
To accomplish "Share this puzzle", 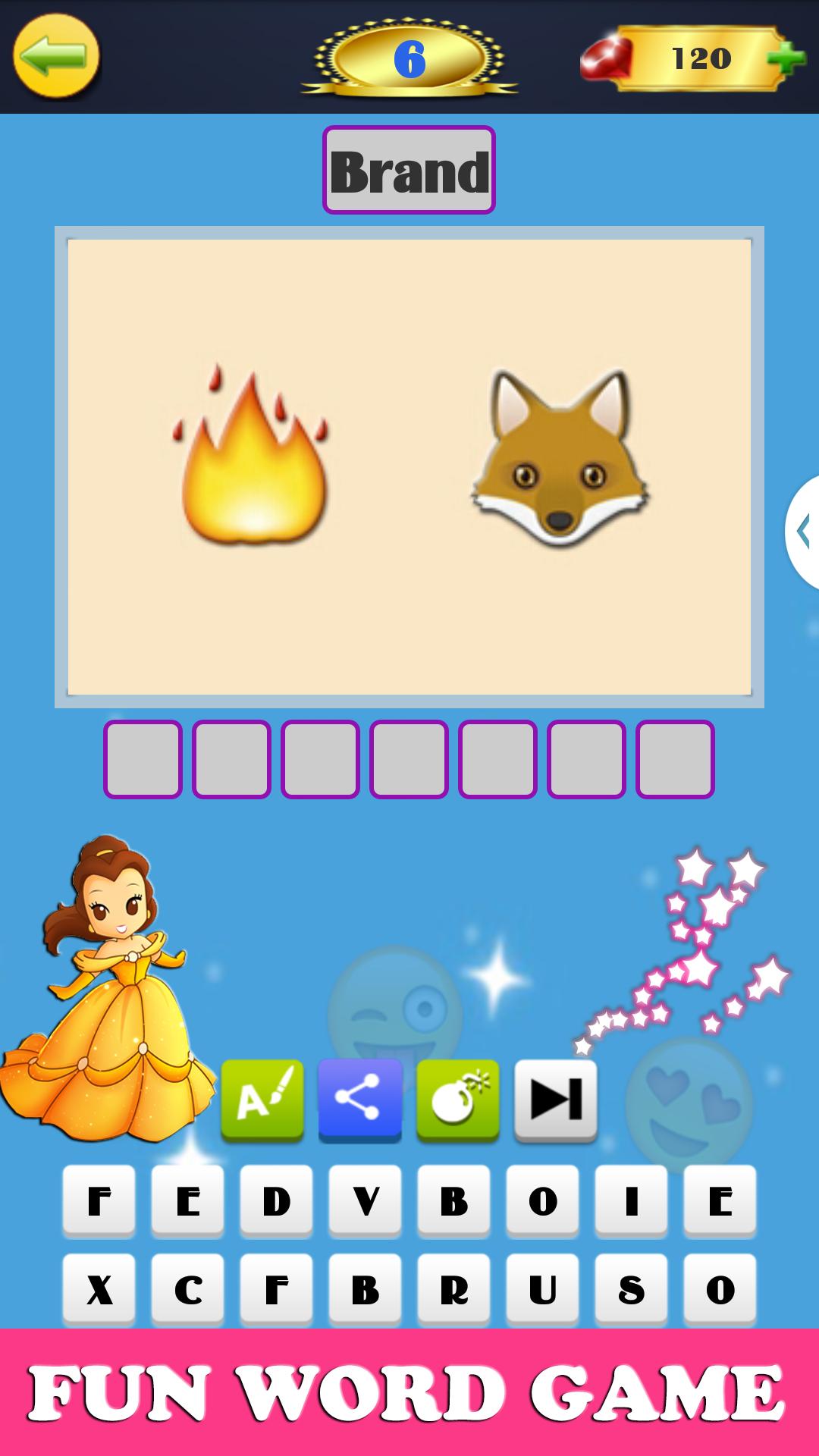I will pyautogui.click(x=359, y=1099).
